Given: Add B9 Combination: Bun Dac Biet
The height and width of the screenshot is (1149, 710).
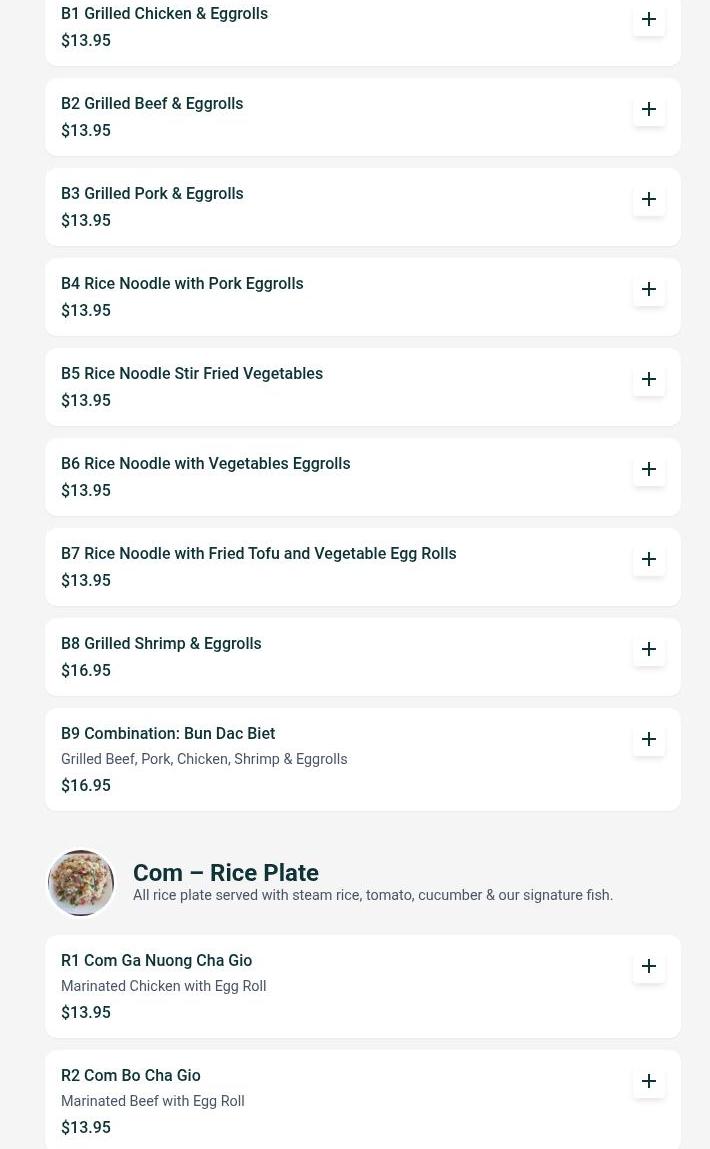Looking at the screenshot, I should coord(649,739).
